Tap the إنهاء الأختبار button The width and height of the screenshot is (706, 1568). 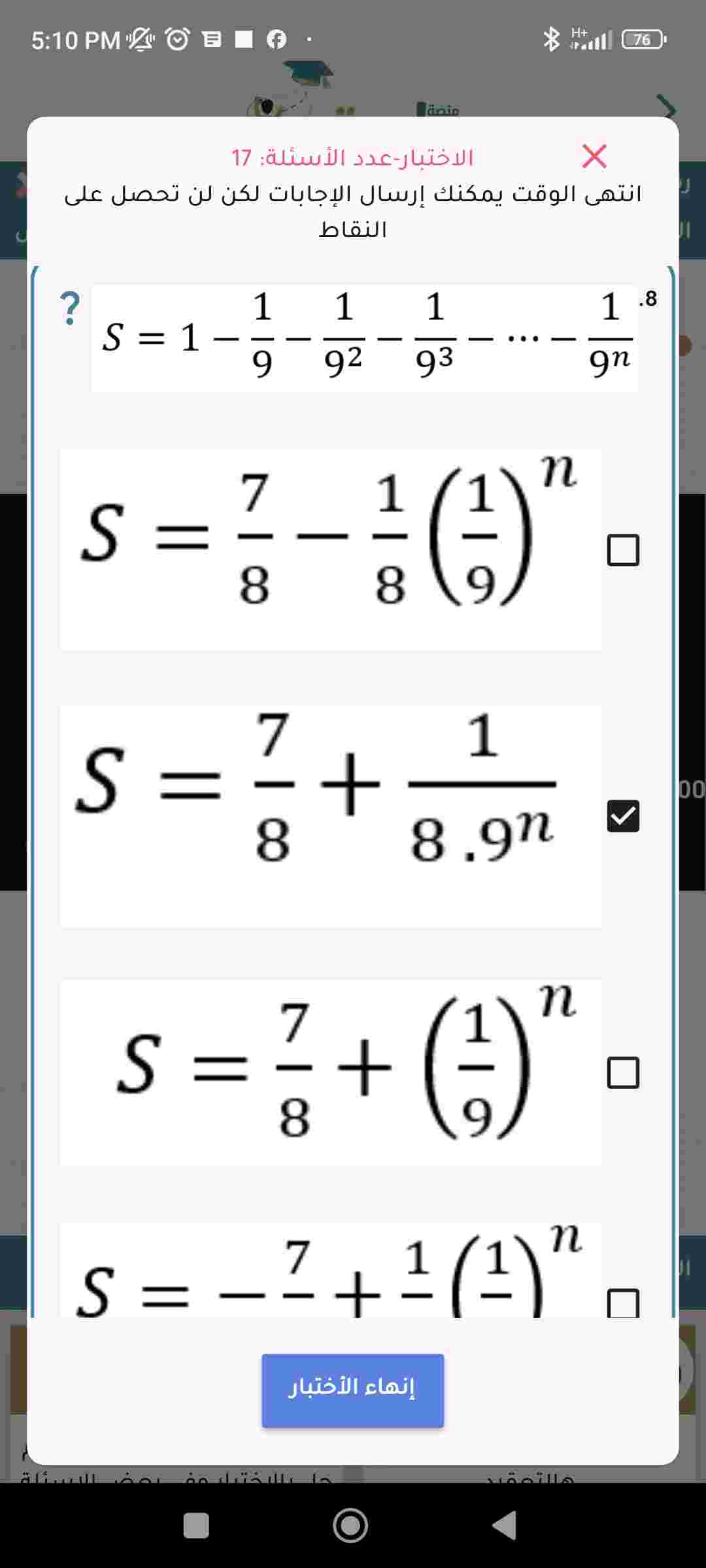pyautogui.click(x=353, y=1390)
